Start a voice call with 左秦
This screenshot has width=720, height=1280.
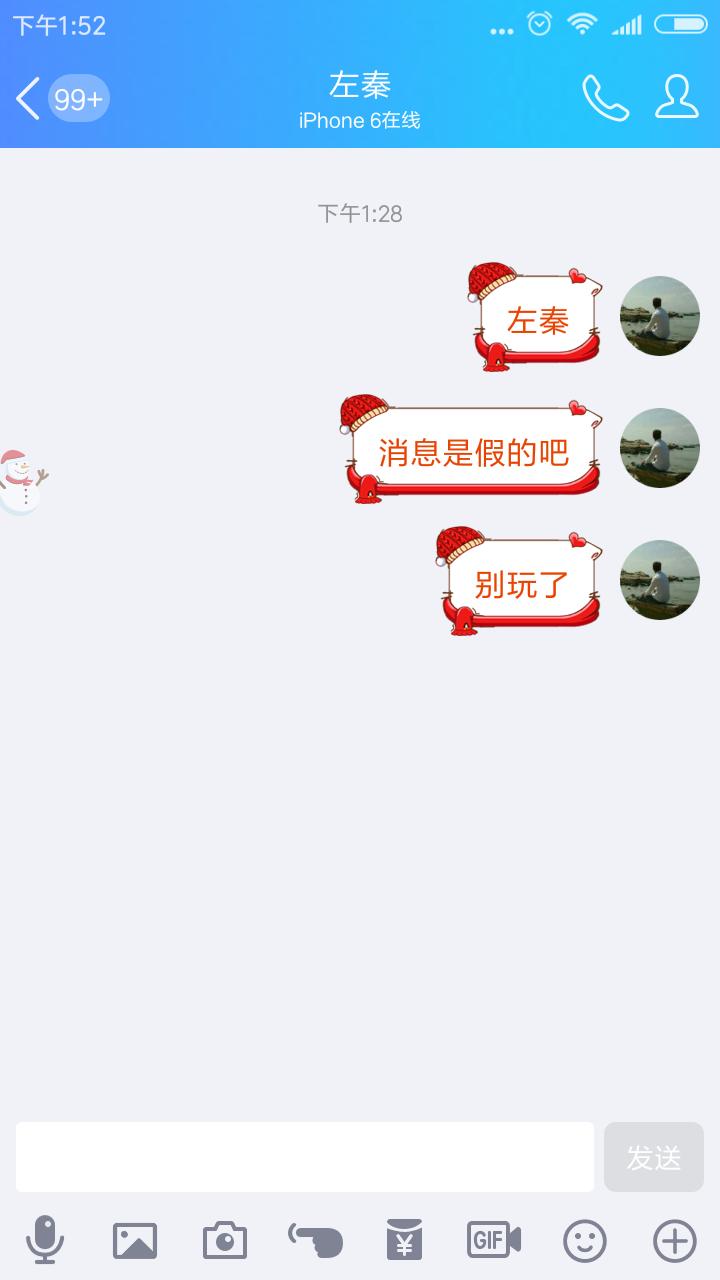point(606,98)
